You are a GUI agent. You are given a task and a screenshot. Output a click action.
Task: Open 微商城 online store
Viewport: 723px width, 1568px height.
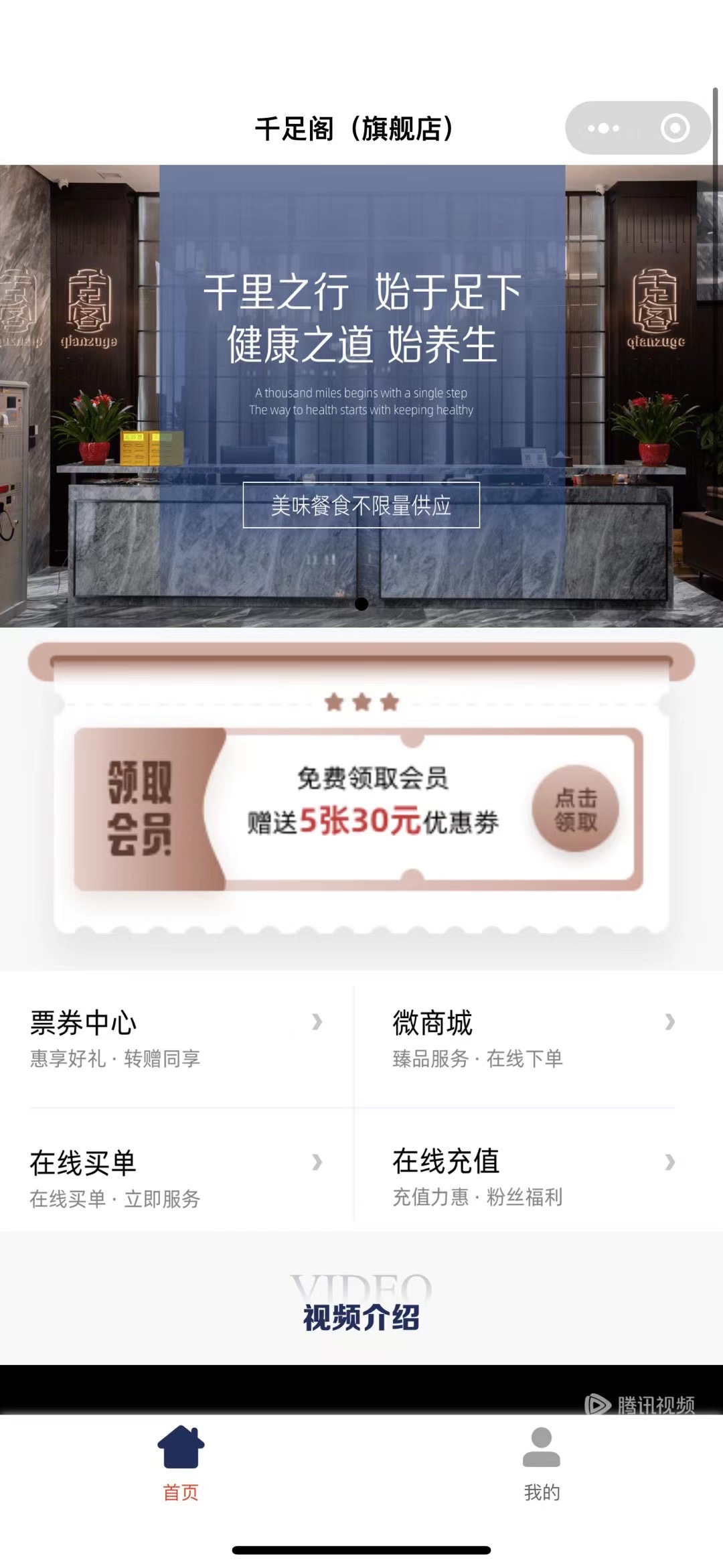pyautogui.click(x=533, y=1038)
